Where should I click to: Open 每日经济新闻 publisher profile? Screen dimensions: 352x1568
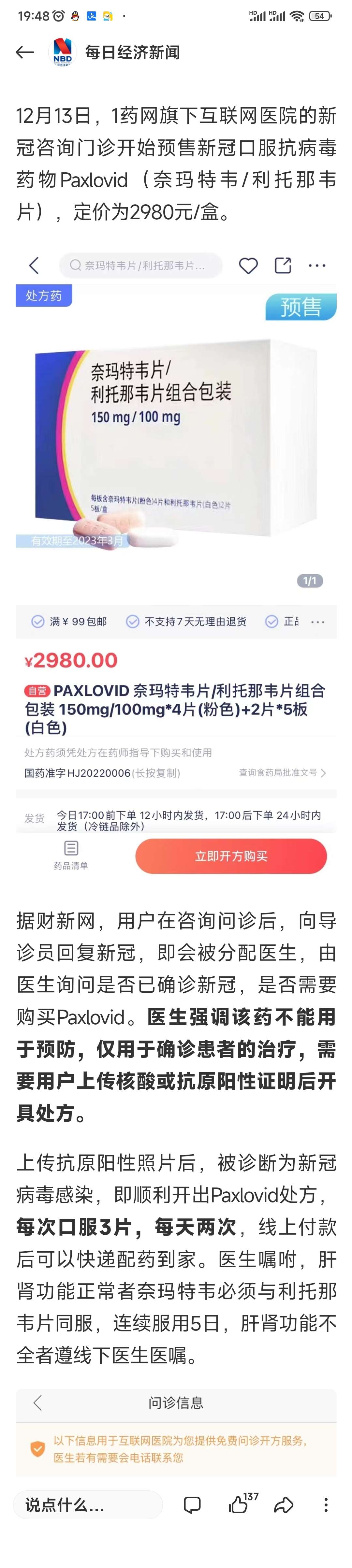coord(132,52)
